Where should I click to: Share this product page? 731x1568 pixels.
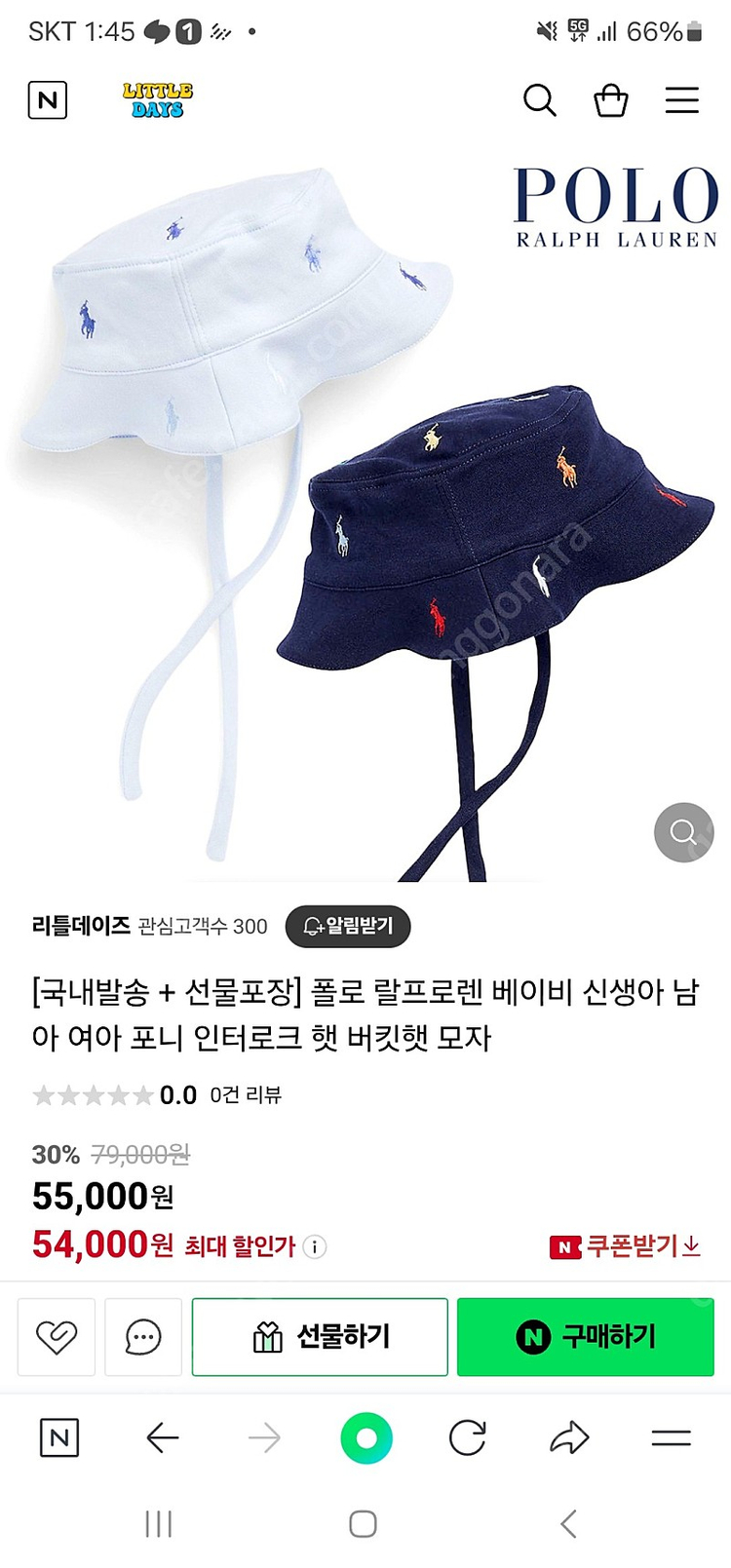pyautogui.click(x=569, y=1437)
